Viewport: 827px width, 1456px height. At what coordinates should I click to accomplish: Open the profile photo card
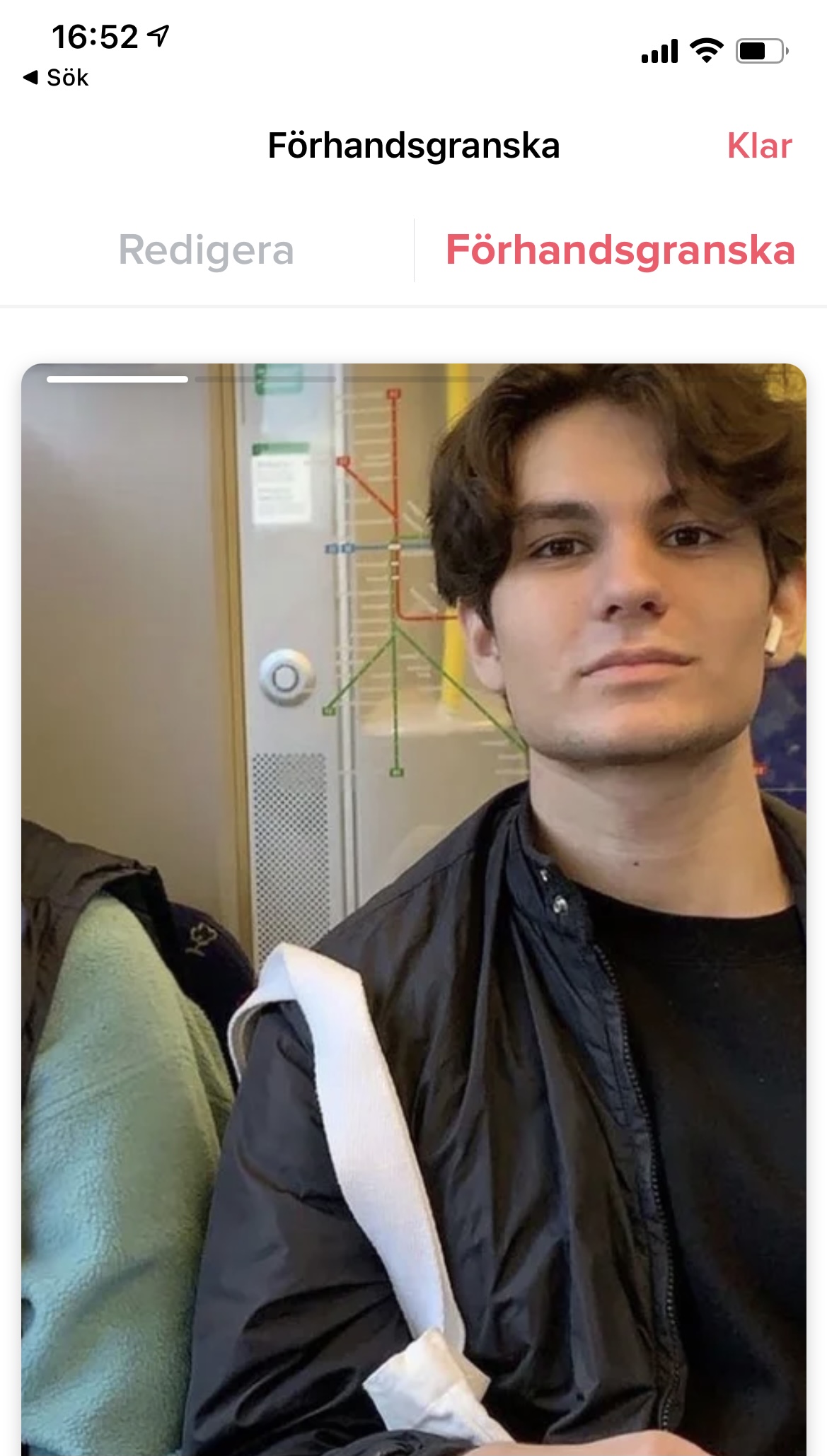click(x=414, y=909)
